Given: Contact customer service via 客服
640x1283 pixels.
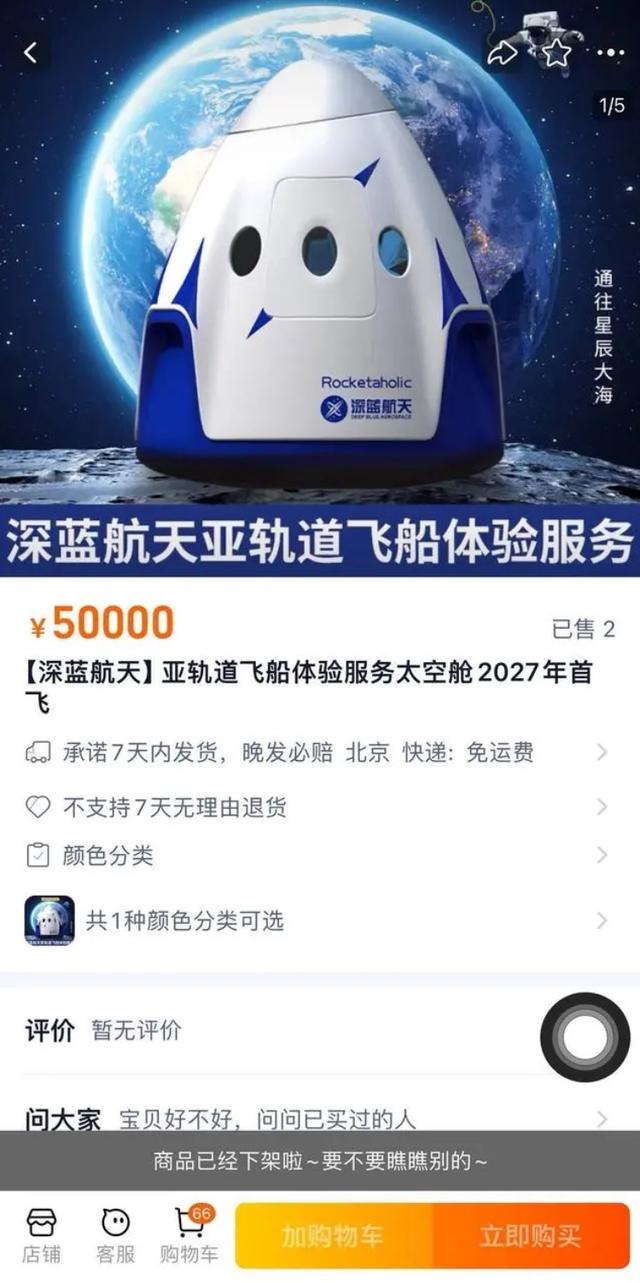Looking at the screenshot, I should coord(115,1235).
